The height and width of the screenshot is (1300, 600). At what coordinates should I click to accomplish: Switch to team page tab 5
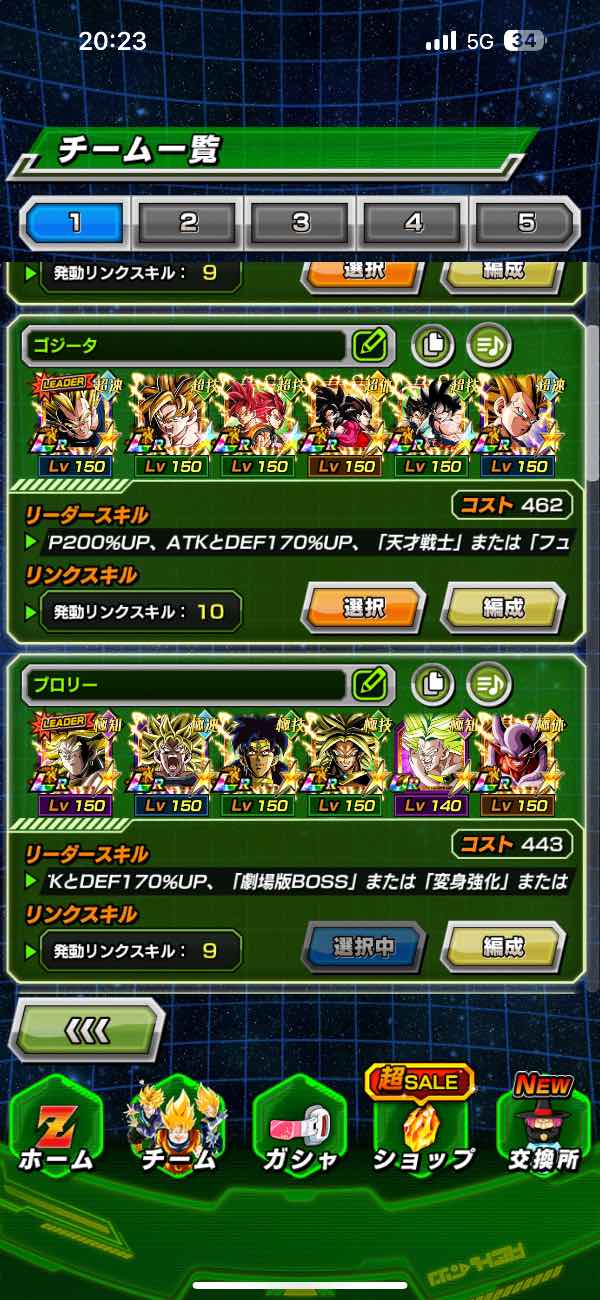525,222
